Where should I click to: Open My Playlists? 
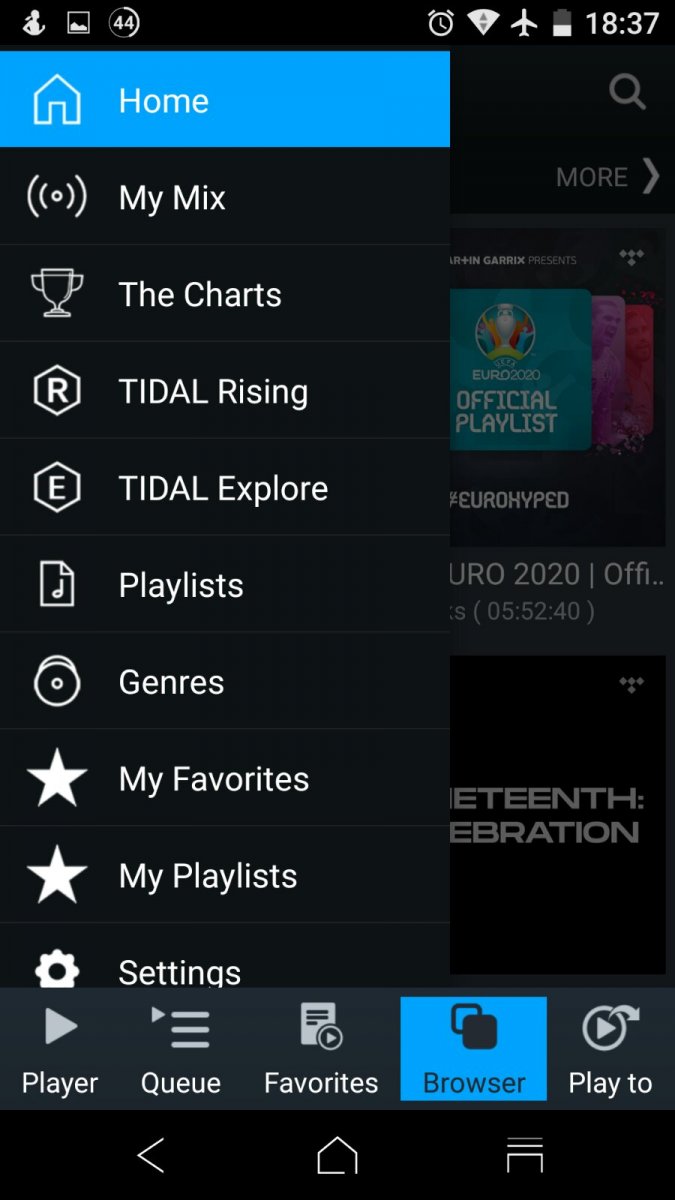click(225, 876)
